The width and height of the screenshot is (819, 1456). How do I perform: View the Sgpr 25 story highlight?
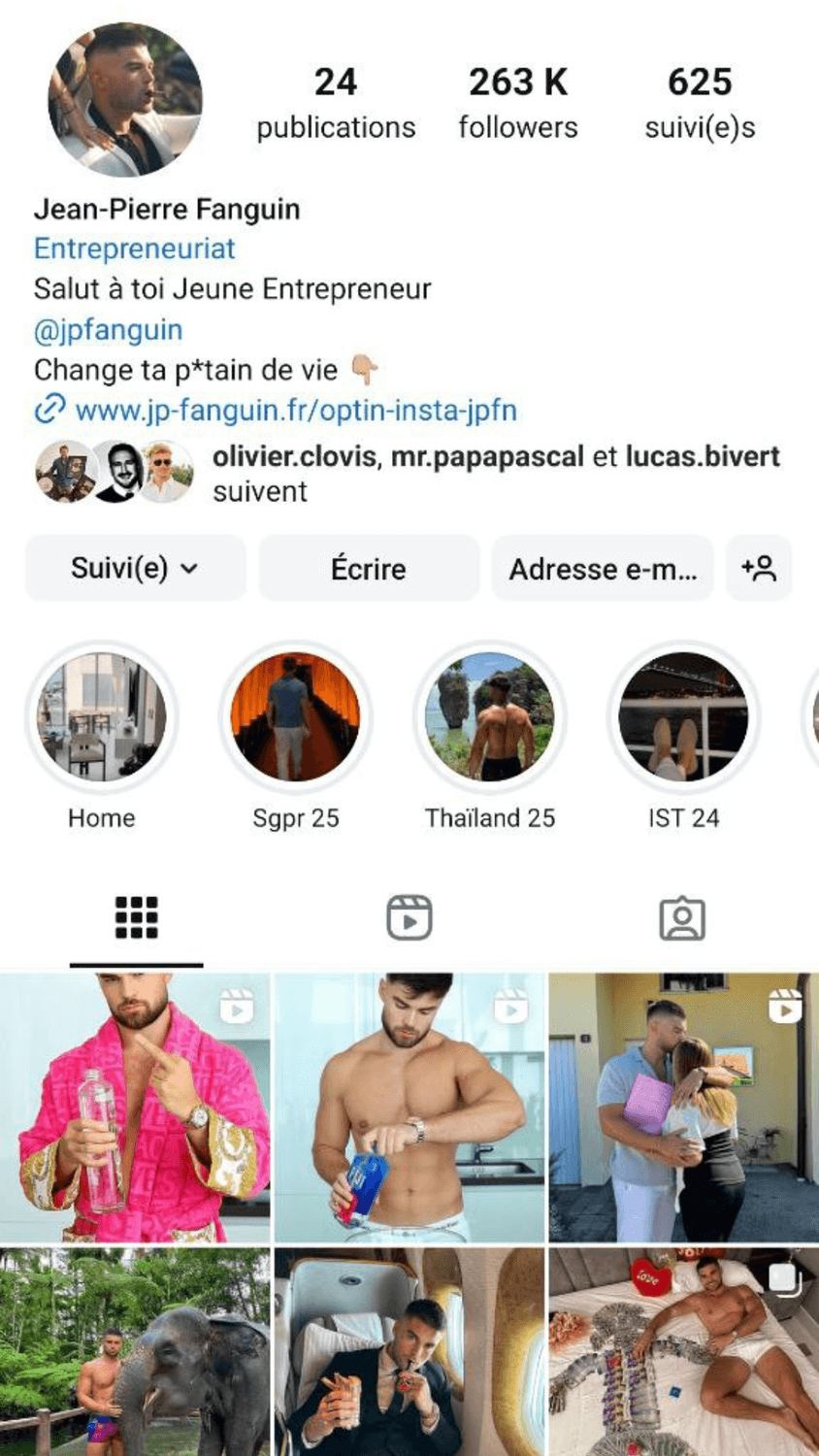coord(296,718)
